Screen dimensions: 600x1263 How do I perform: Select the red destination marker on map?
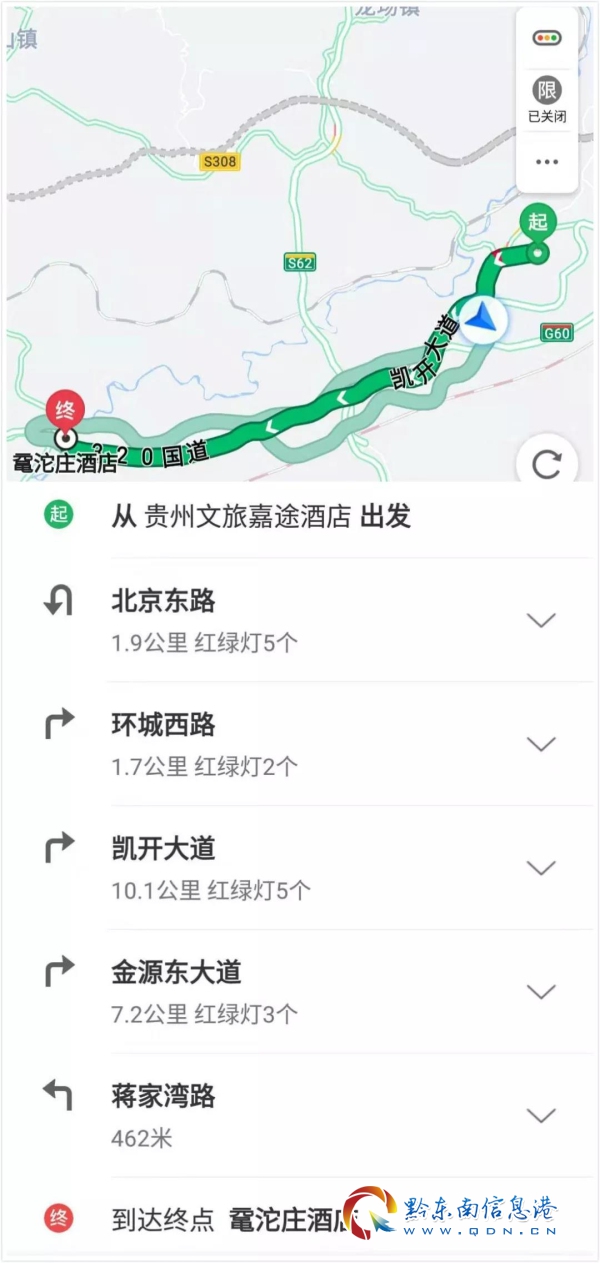click(x=66, y=410)
